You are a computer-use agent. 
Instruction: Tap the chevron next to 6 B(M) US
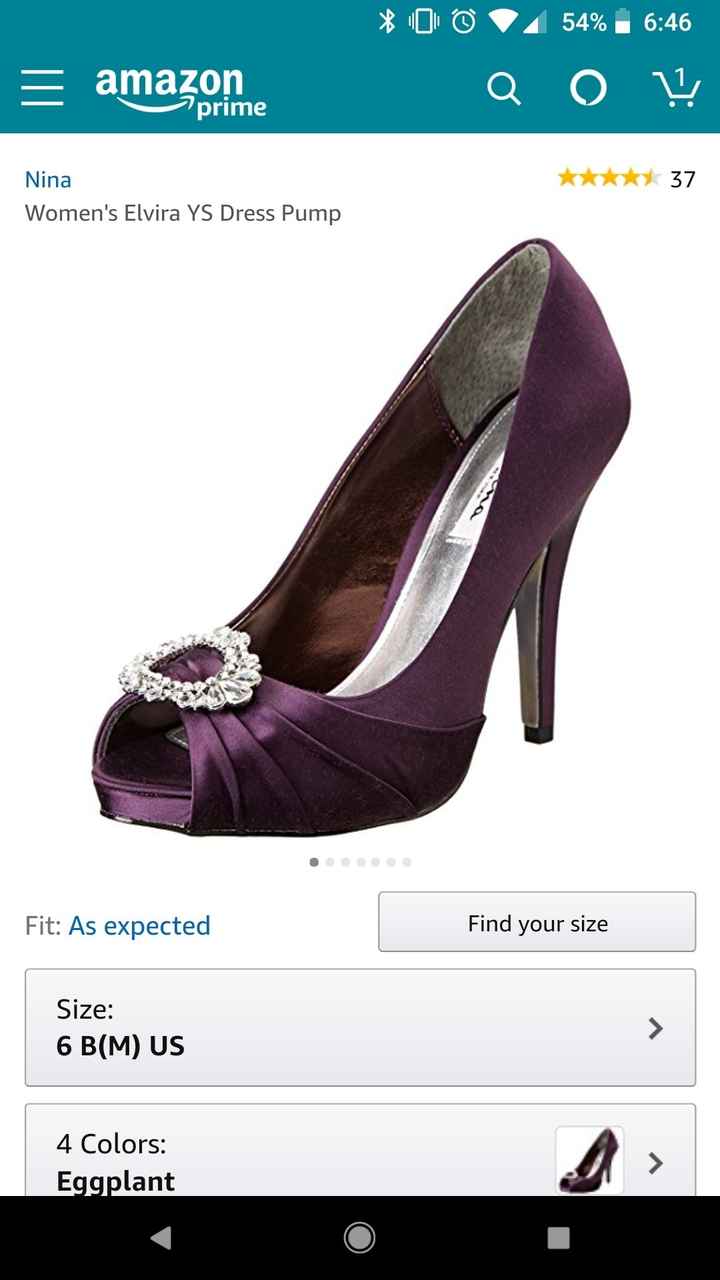tap(655, 1027)
